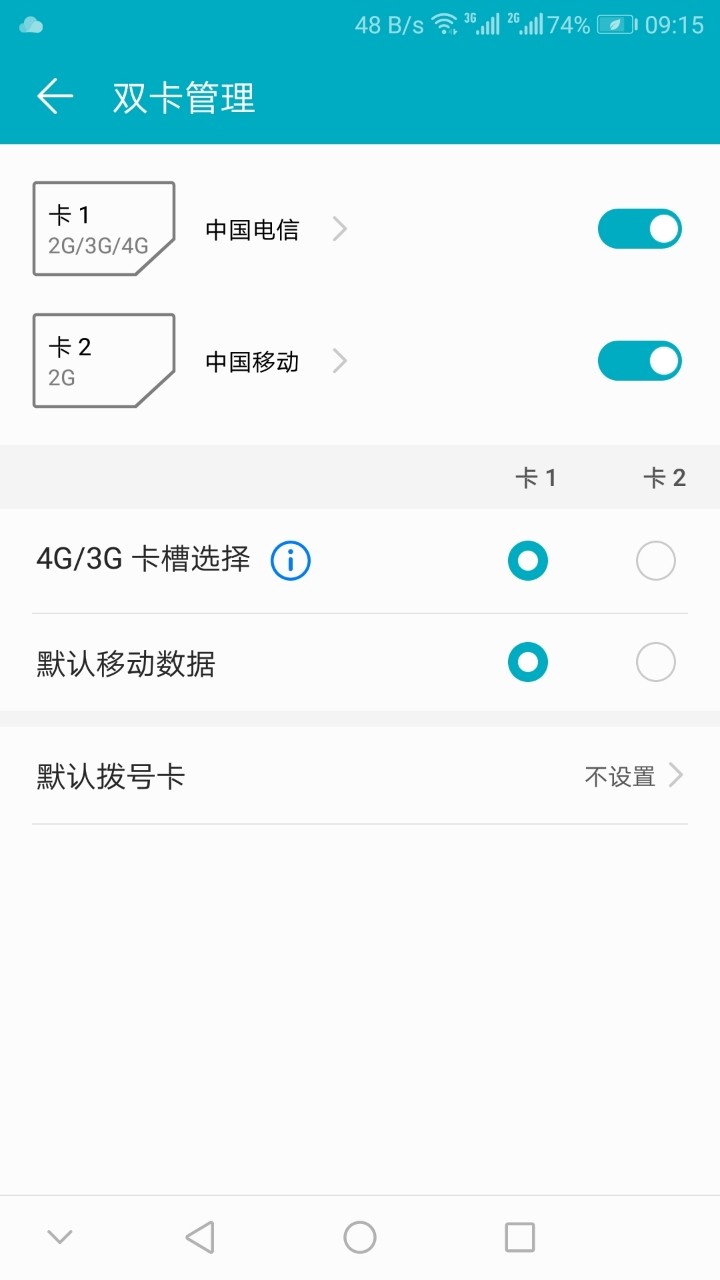Tap 不设置 to change default dialing card
This screenshot has width=720, height=1280.
(620, 775)
